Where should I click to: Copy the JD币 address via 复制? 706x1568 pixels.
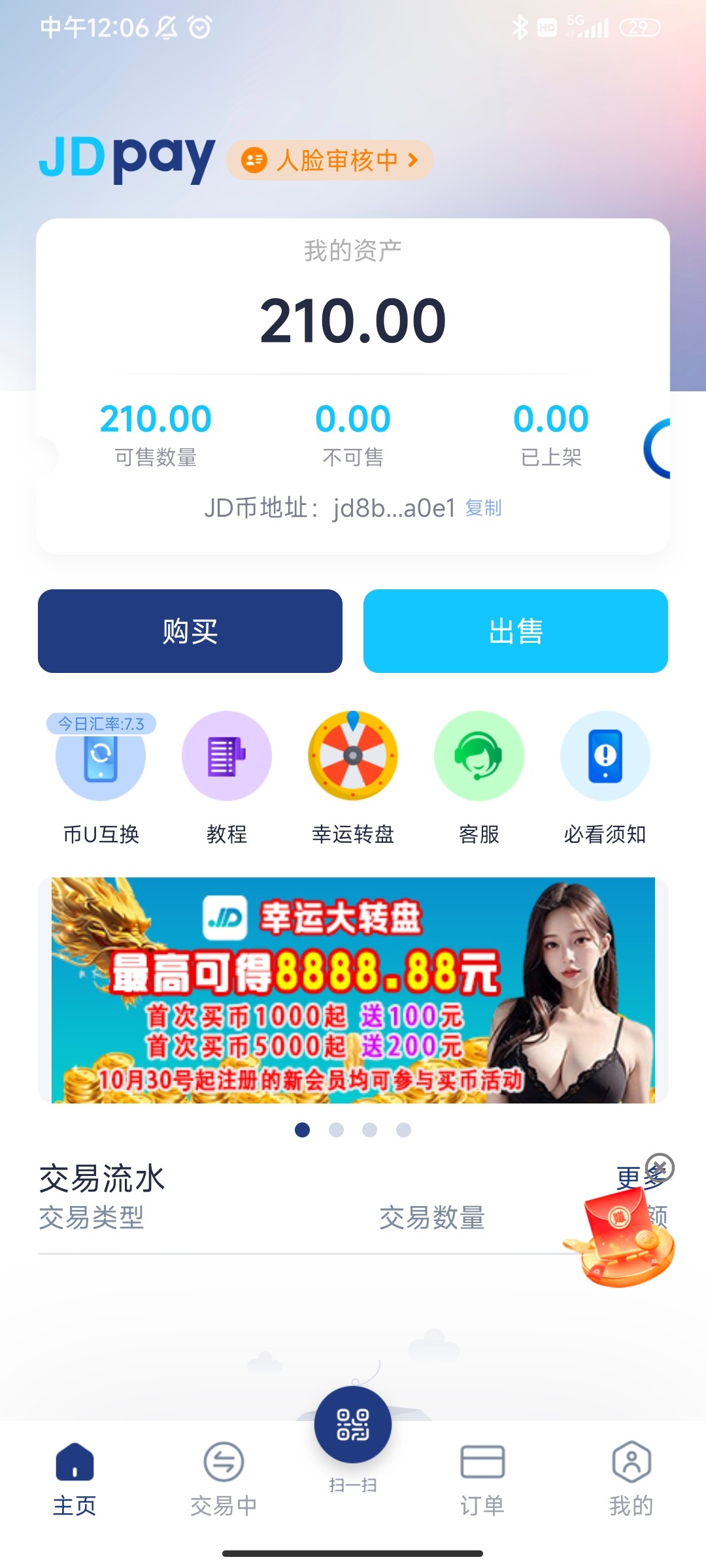pyautogui.click(x=483, y=508)
